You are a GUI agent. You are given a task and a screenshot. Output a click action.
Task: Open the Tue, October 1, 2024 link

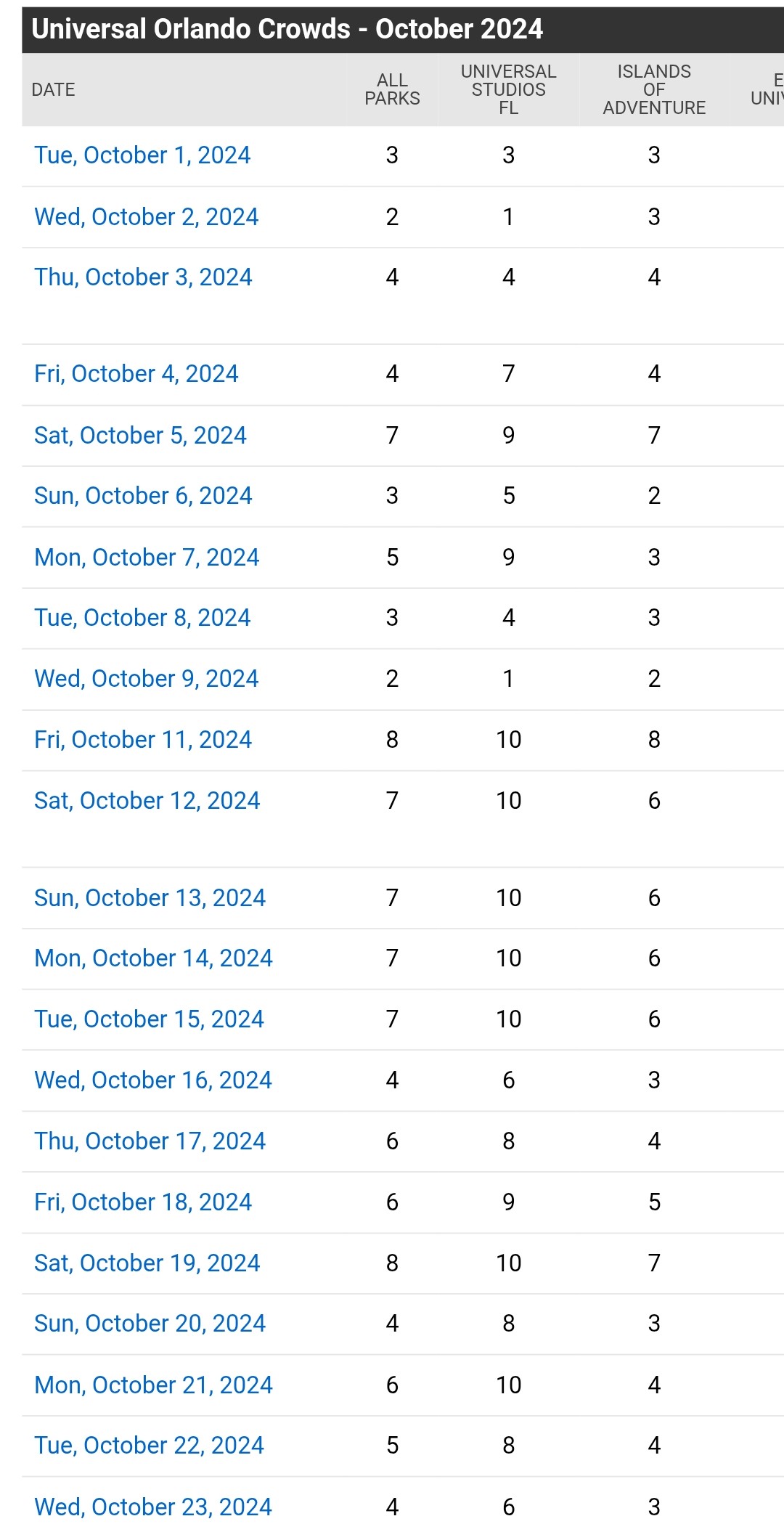pos(142,155)
